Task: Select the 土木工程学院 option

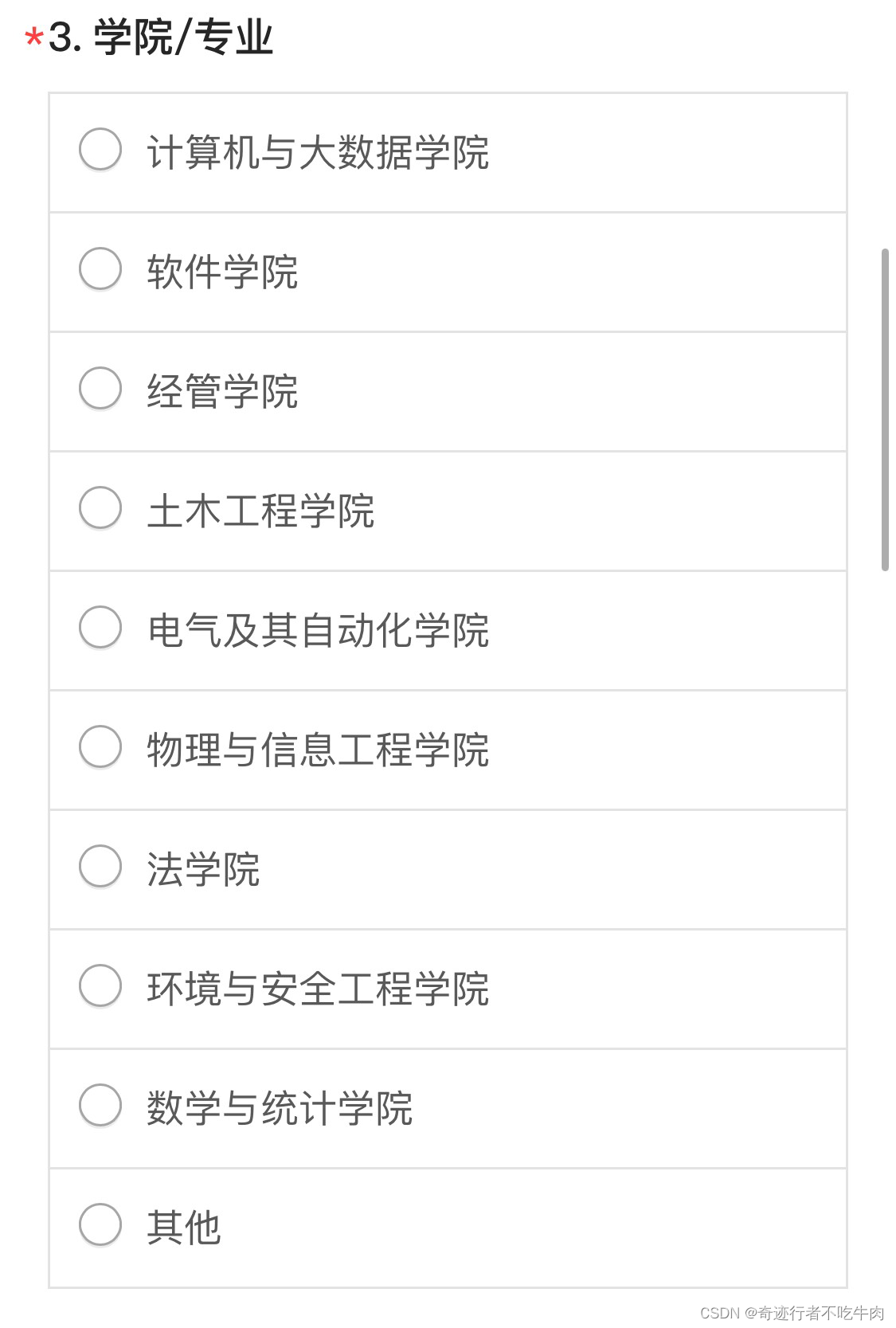Action: tap(100, 507)
